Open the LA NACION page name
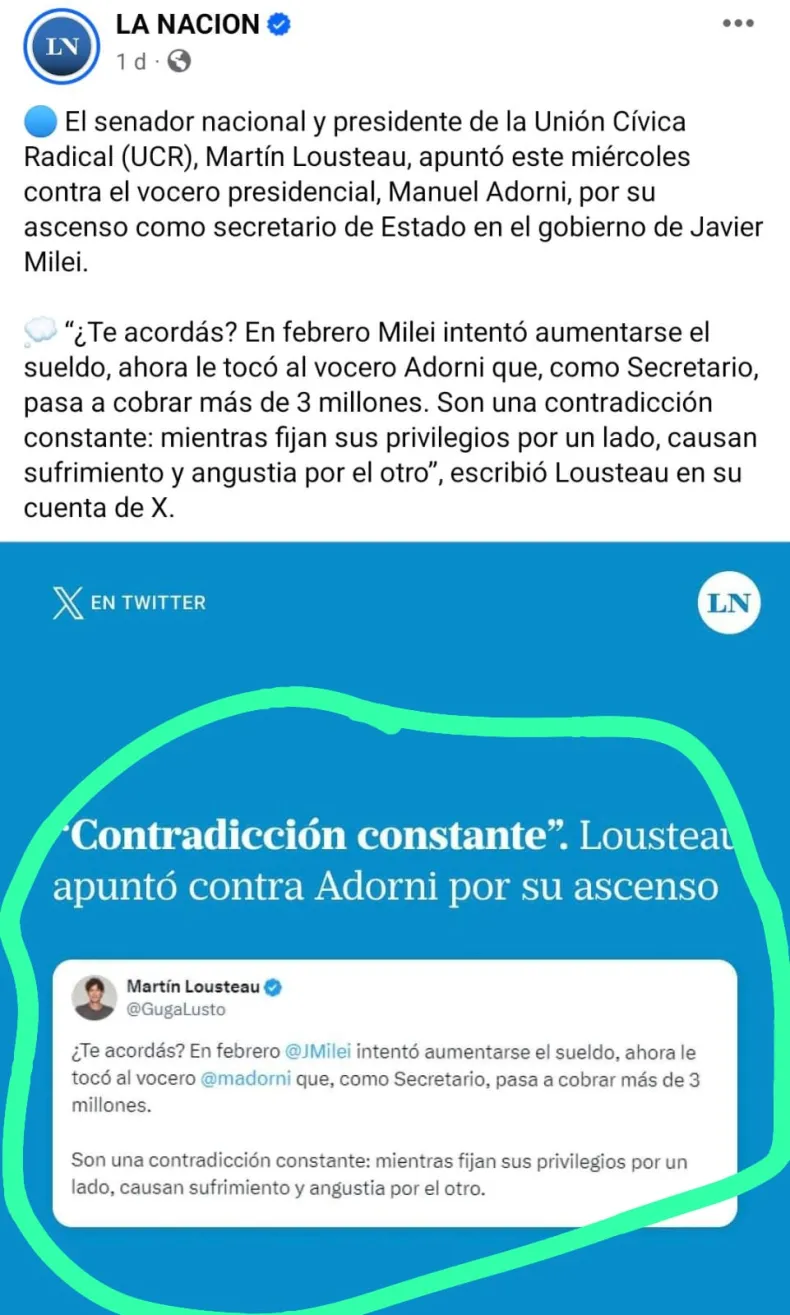The width and height of the screenshot is (790, 1315). click(x=187, y=25)
